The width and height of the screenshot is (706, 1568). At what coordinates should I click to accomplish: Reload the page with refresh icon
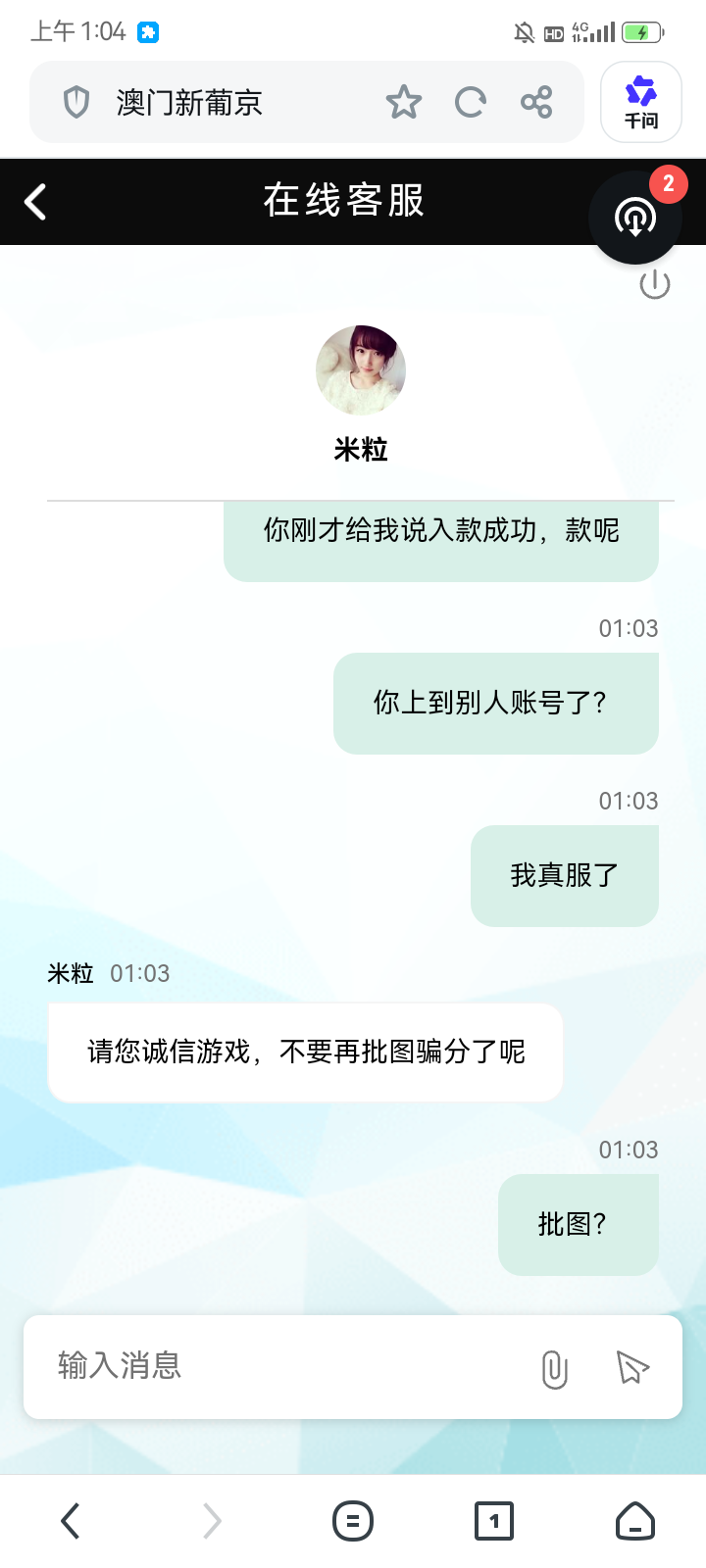coord(471,101)
